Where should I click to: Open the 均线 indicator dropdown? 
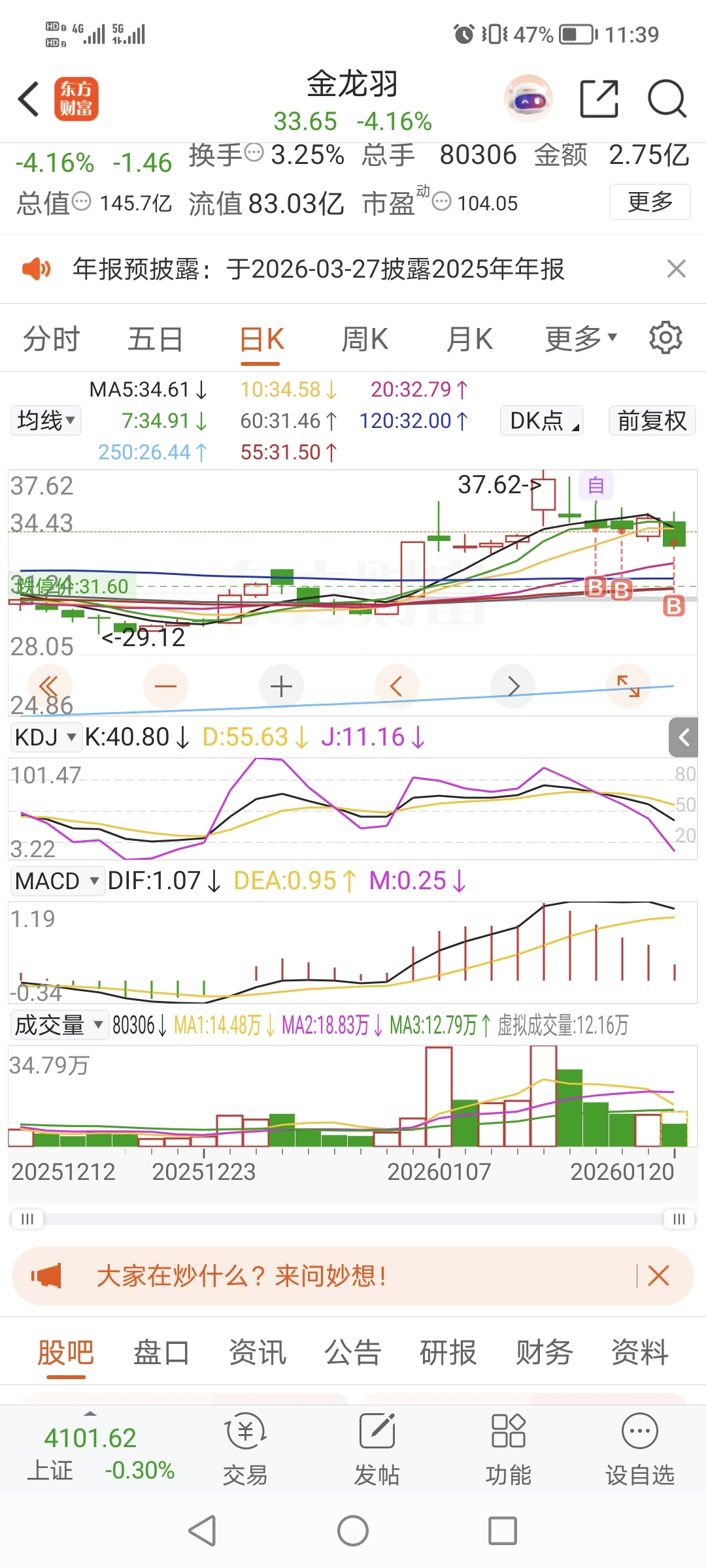46,420
